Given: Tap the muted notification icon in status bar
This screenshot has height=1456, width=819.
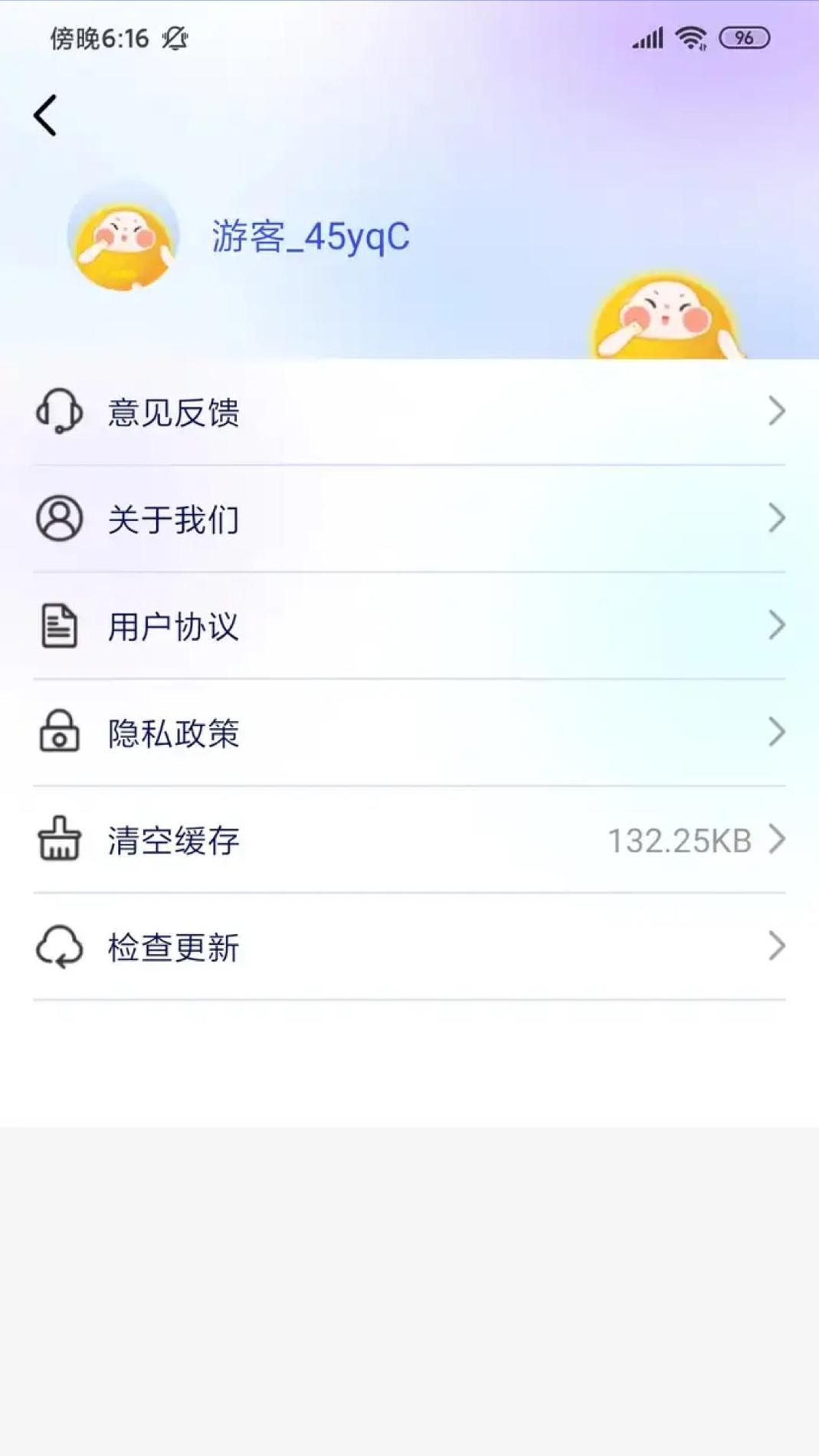Looking at the screenshot, I should click(x=175, y=37).
